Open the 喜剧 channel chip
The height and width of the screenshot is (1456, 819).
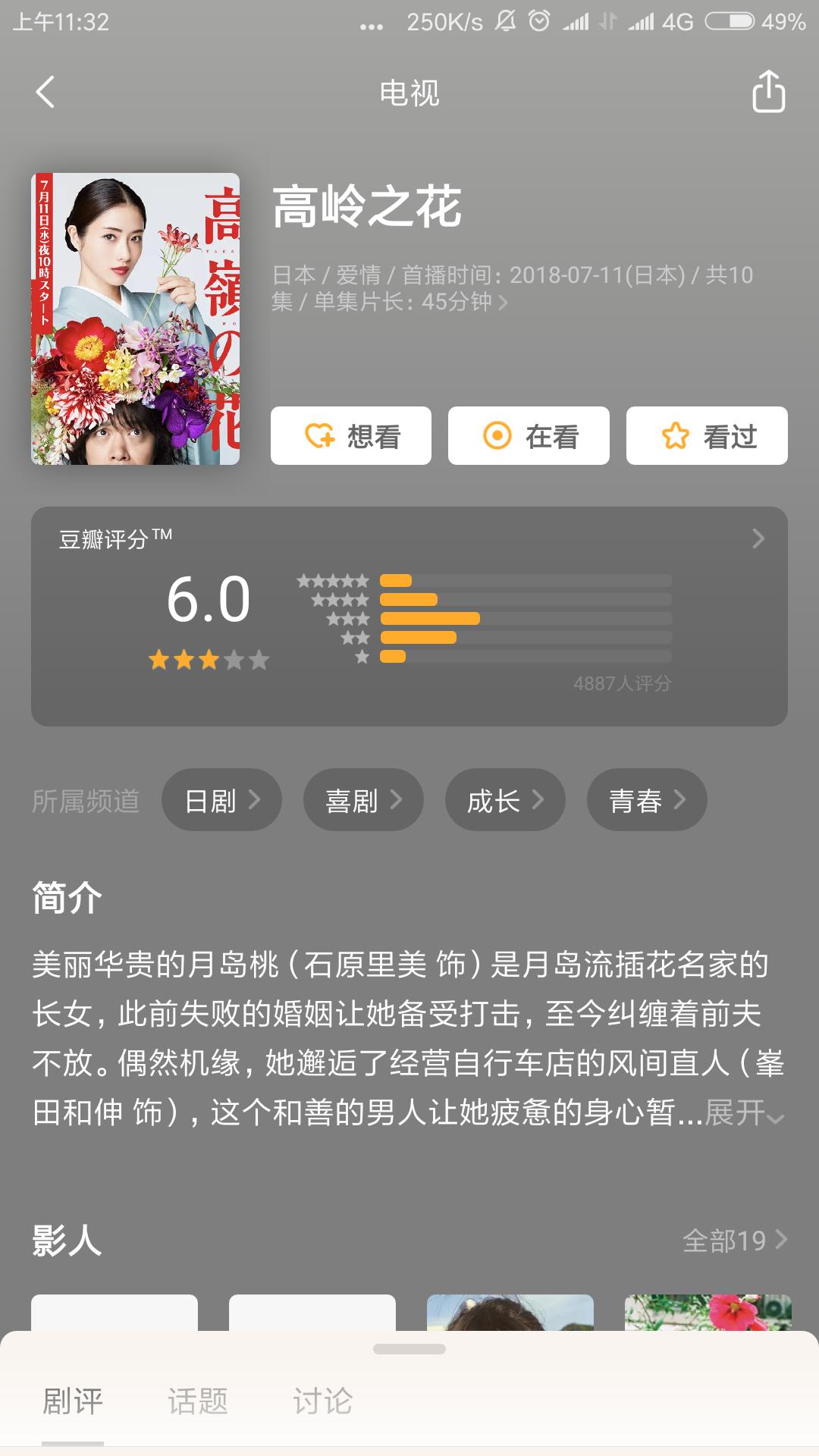pos(363,800)
